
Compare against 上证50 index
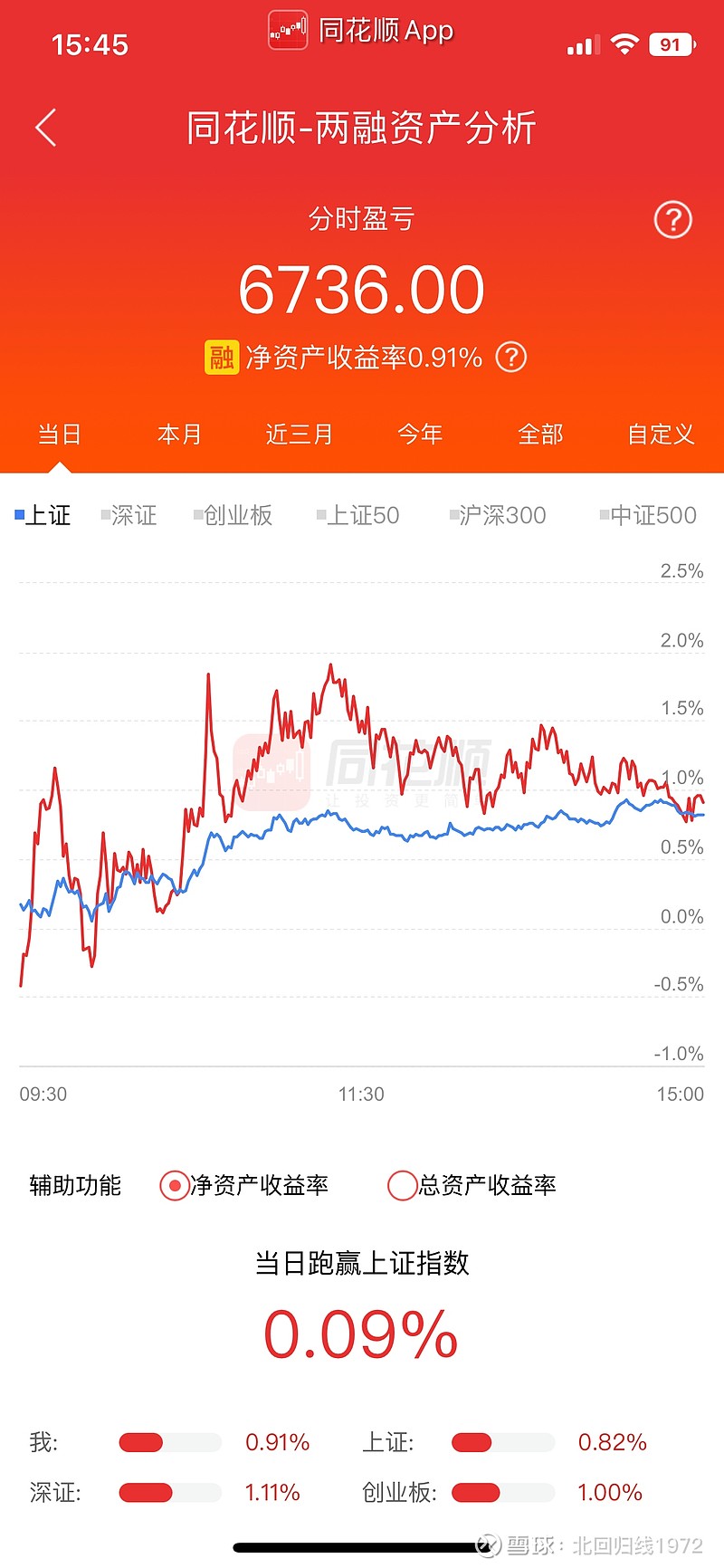(x=358, y=515)
